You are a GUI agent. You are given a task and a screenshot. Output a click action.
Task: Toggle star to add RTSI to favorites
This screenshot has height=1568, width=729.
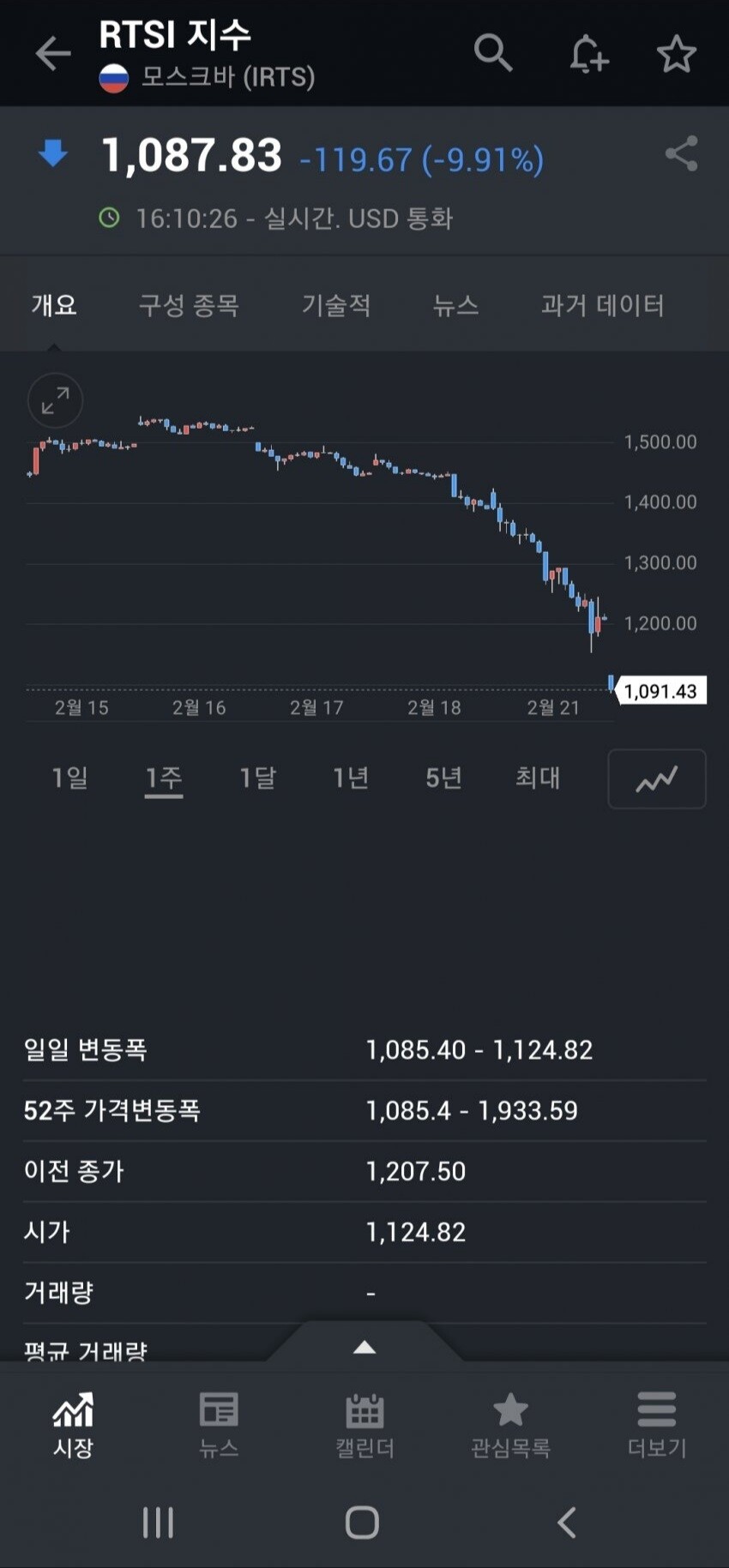coord(677,53)
